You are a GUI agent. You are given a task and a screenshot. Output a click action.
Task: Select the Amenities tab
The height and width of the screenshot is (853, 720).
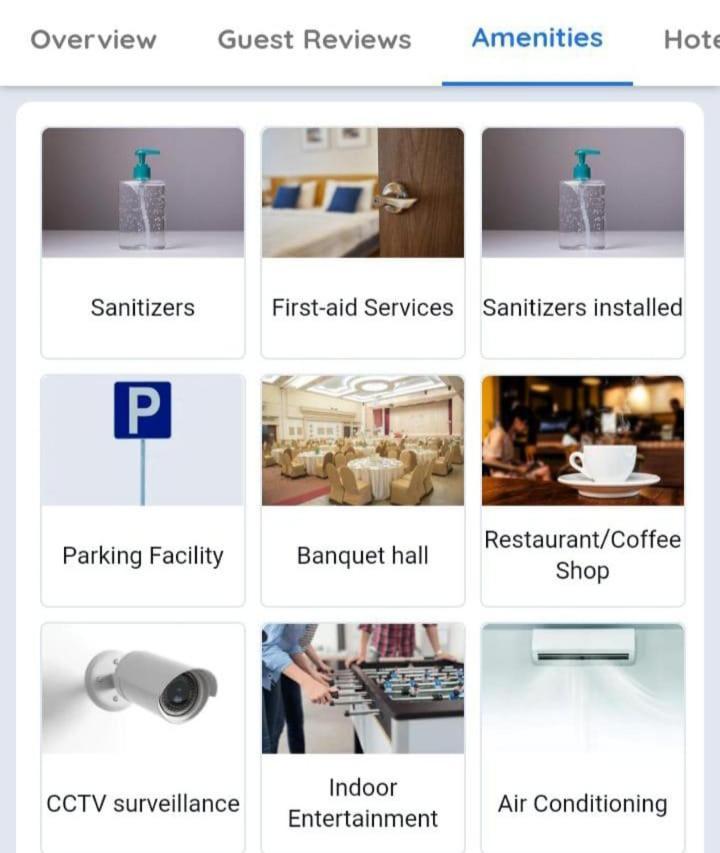537,38
